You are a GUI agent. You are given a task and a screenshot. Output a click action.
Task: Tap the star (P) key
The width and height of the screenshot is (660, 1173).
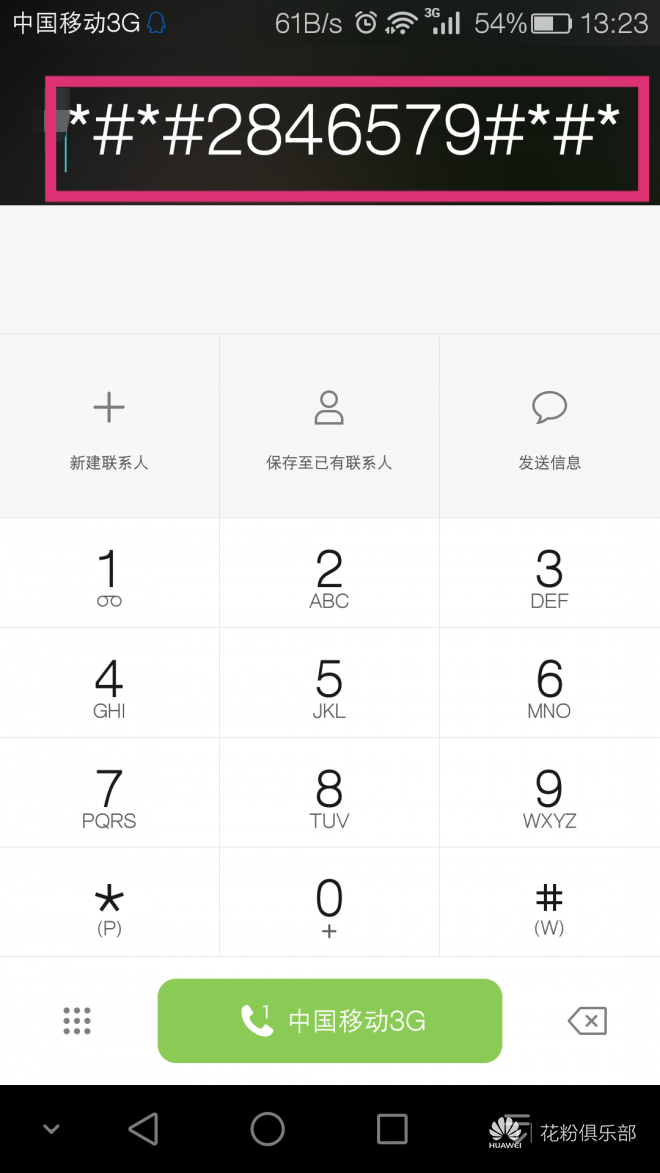pos(109,902)
